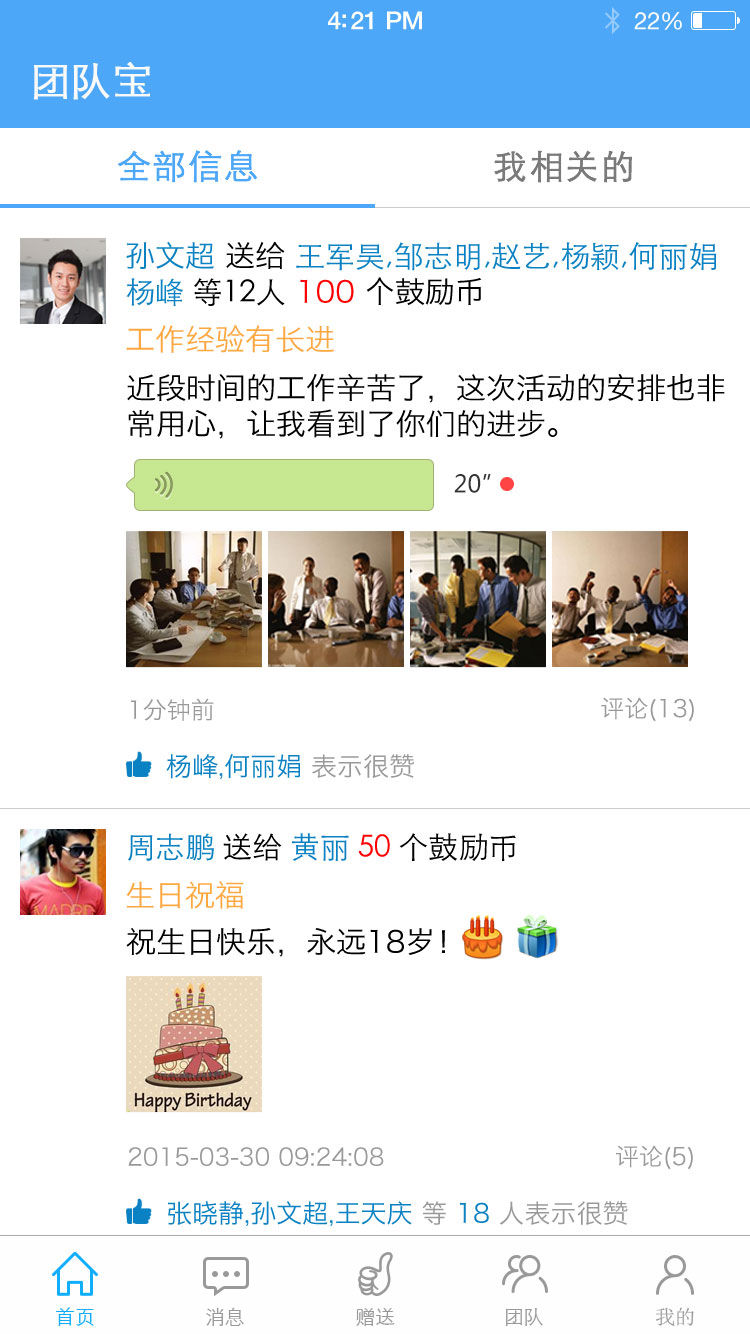
Task: Open 周志鹏's profile avatar
Action: (63, 872)
